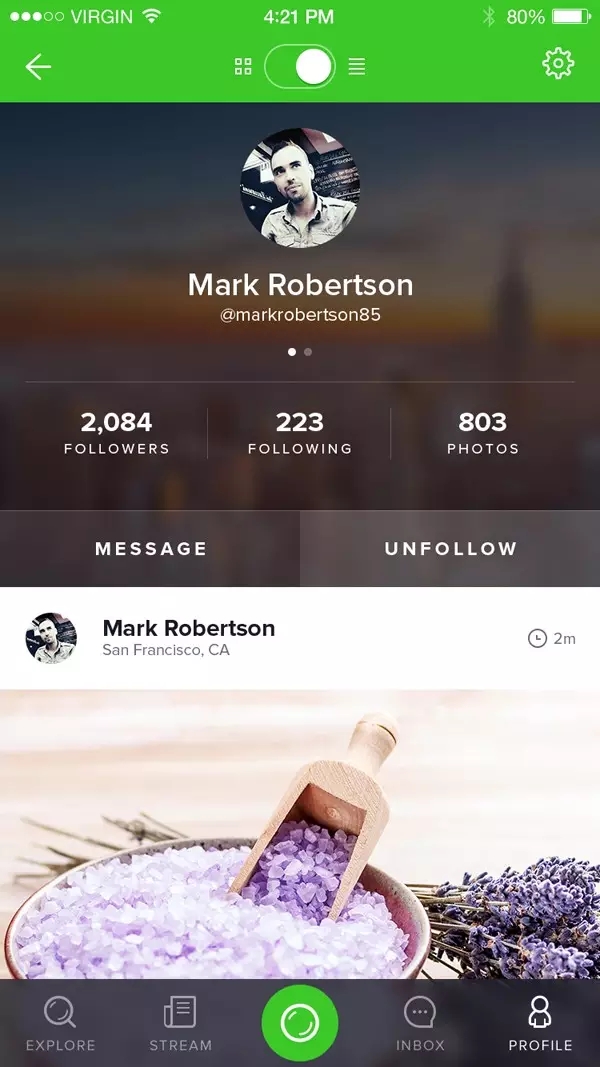Image resolution: width=600 pixels, height=1067 pixels.
Task: Tap the profile header page indicator dots
Action: (x=300, y=352)
